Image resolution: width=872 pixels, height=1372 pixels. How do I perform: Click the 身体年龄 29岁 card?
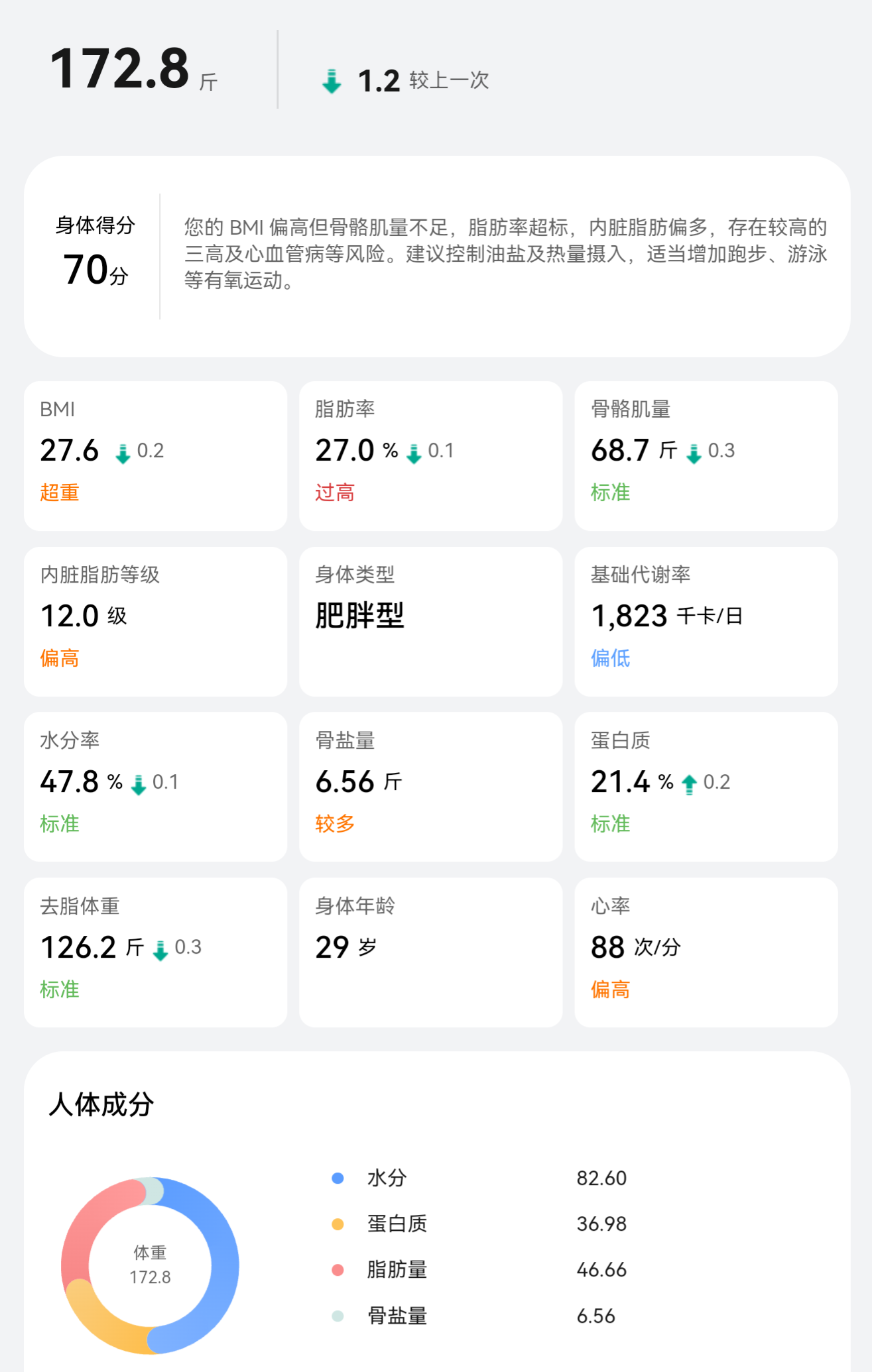point(430,952)
